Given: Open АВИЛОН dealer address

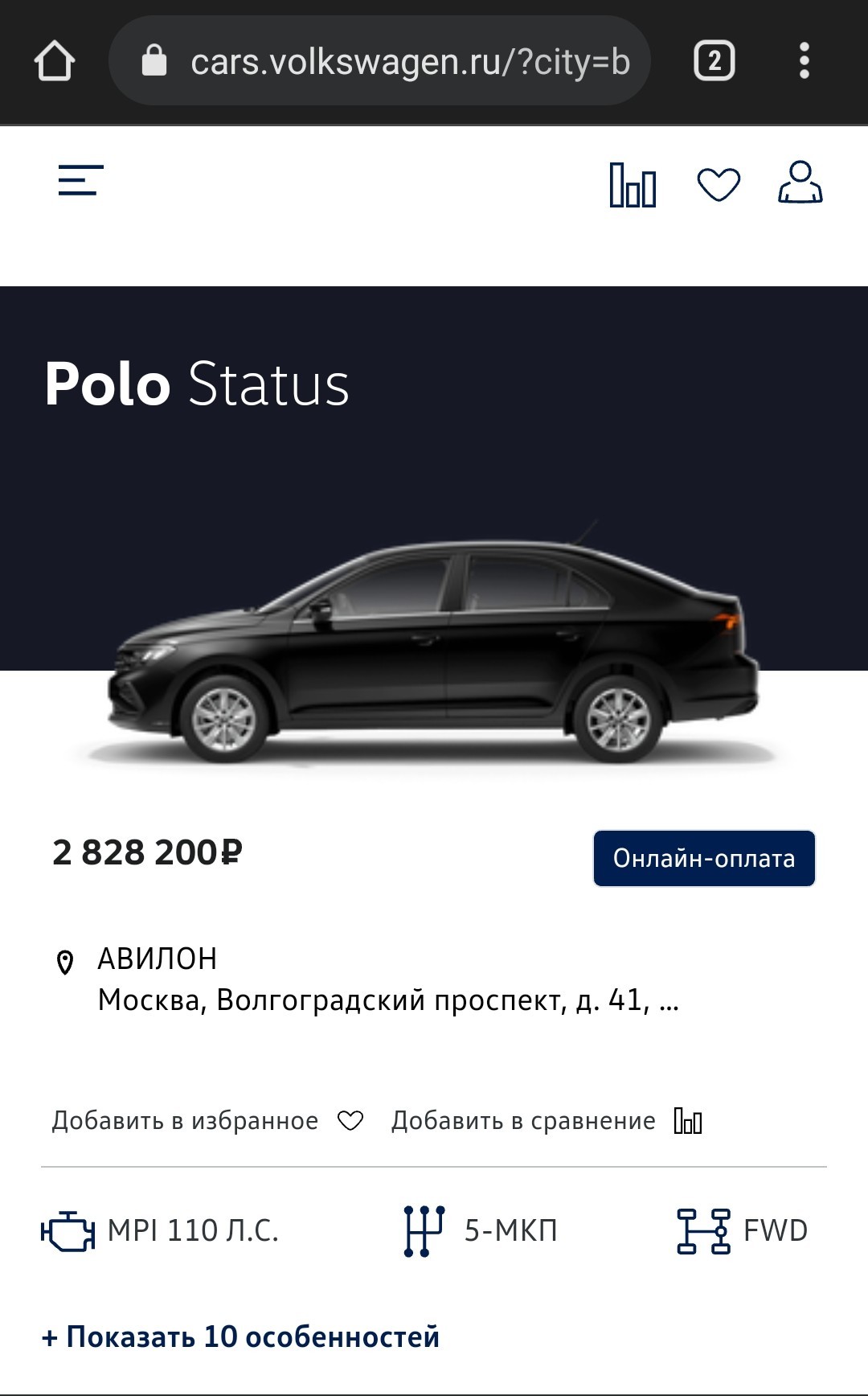Looking at the screenshot, I should [x=387, y=980].
